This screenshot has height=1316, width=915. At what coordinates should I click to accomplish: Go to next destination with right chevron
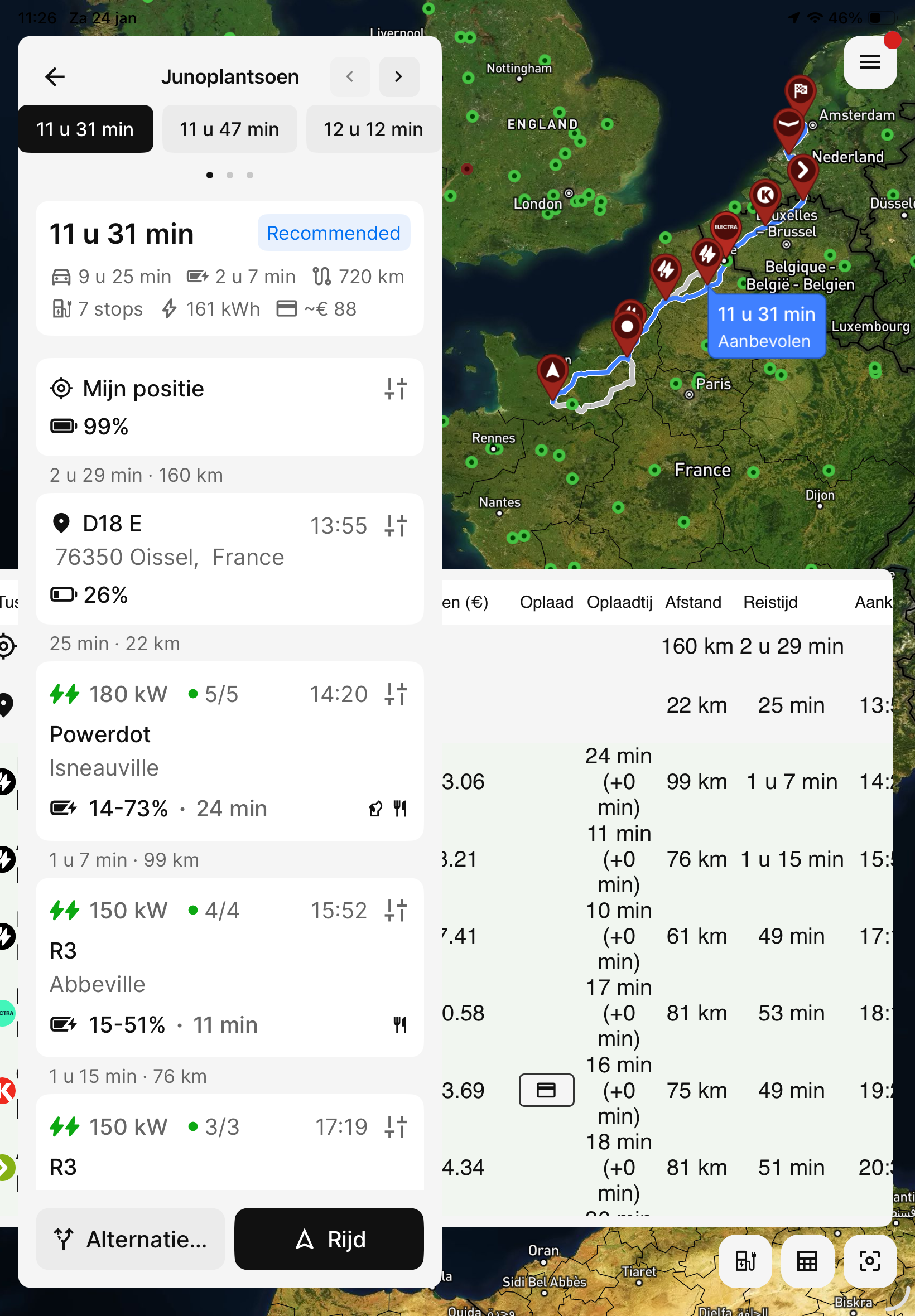[x=399, y=76]
